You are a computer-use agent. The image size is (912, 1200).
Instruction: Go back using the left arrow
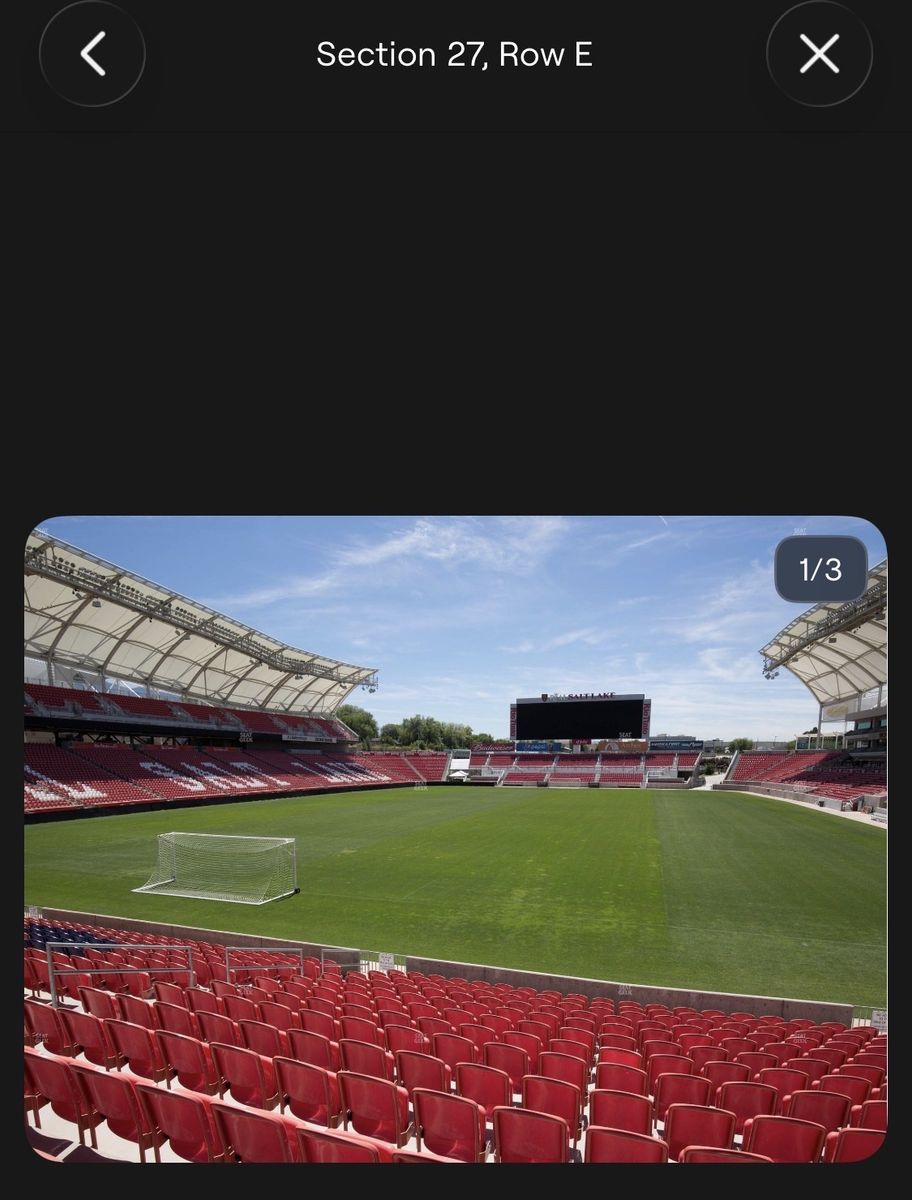[92, 54]
